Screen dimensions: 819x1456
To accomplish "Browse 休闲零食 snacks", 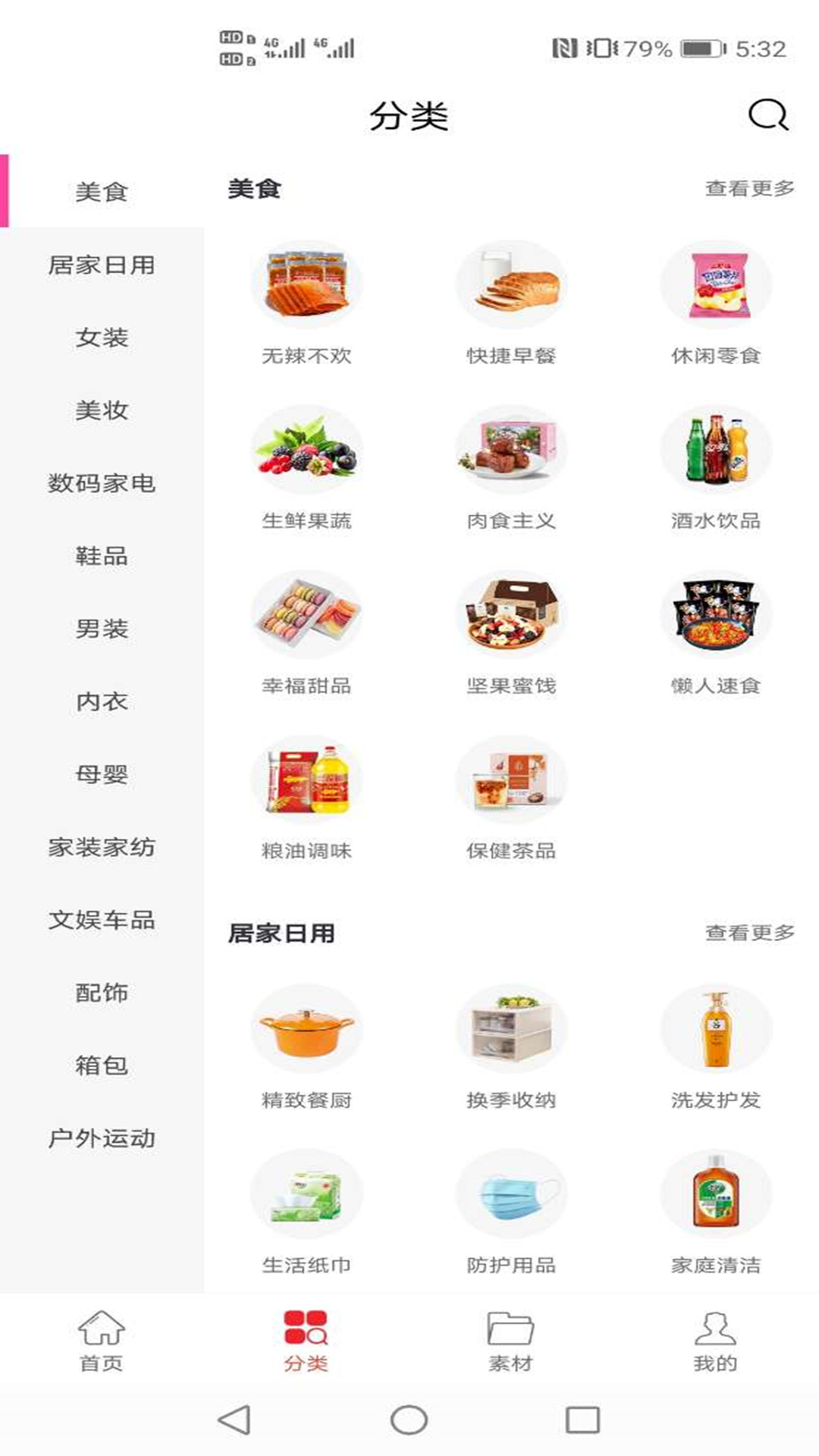I will 716,303.
